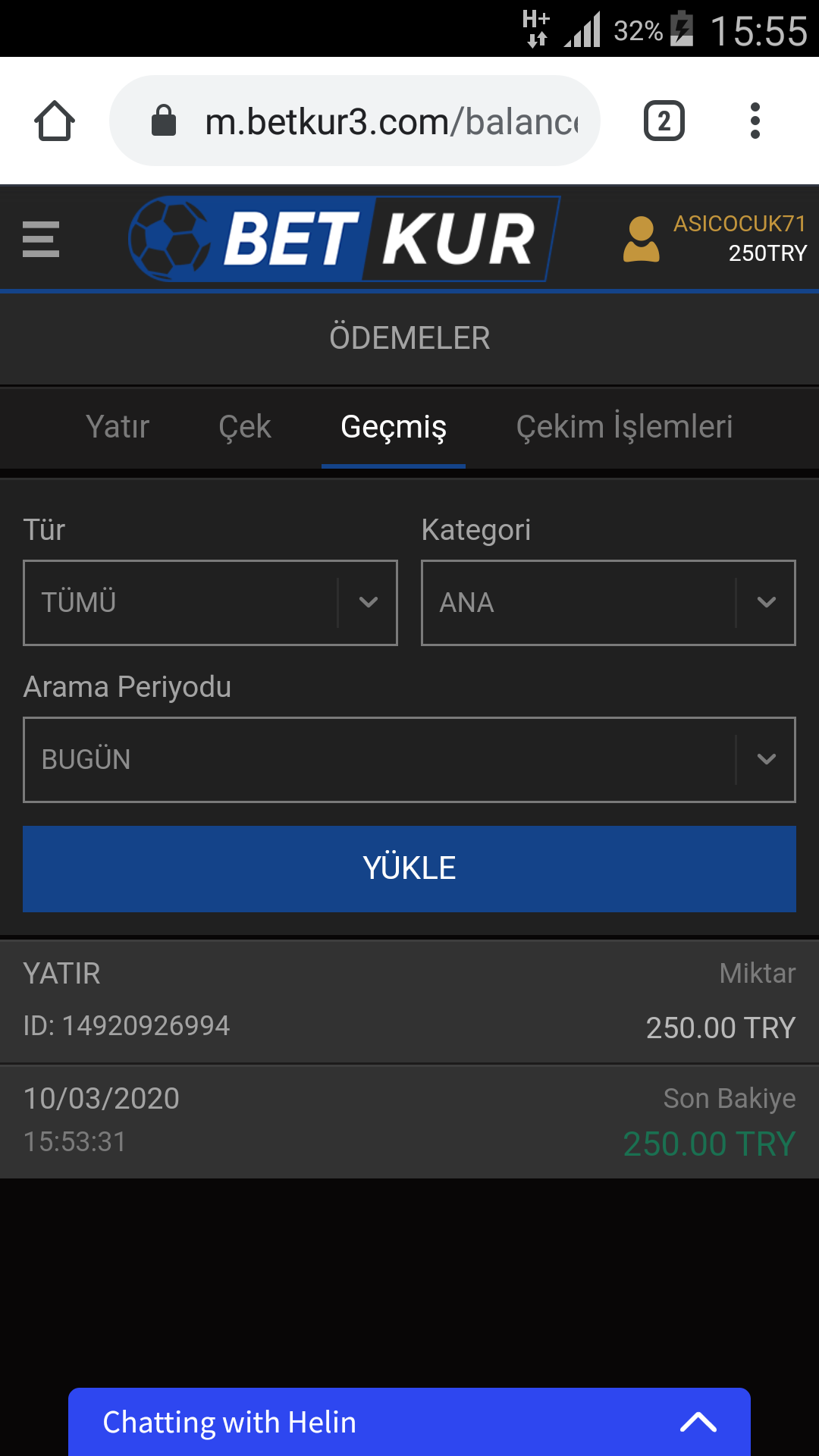Switch to the Yatır tab

coord(118,426)
